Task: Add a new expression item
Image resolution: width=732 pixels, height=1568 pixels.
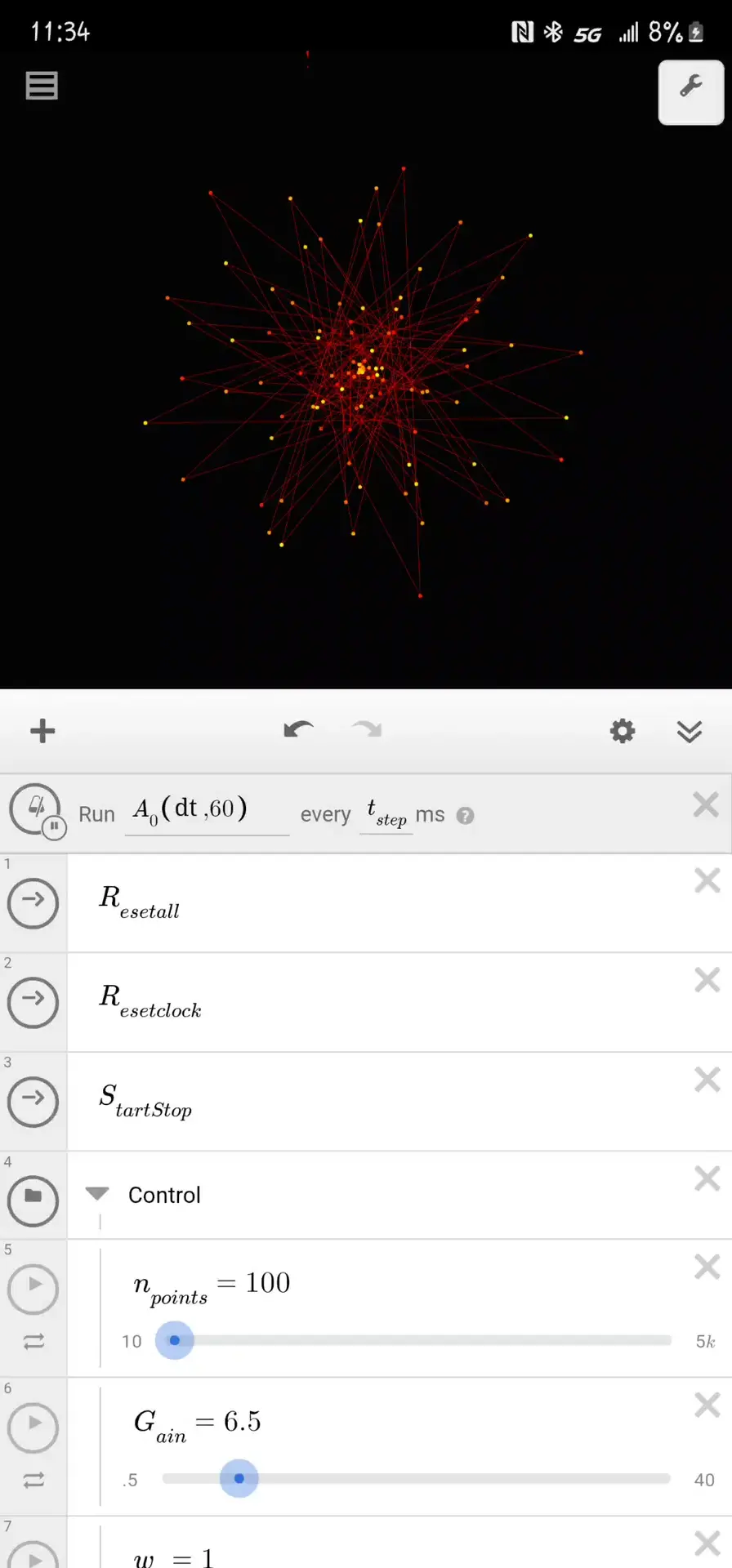Action: pyautogui.click(x=42, y=731)
